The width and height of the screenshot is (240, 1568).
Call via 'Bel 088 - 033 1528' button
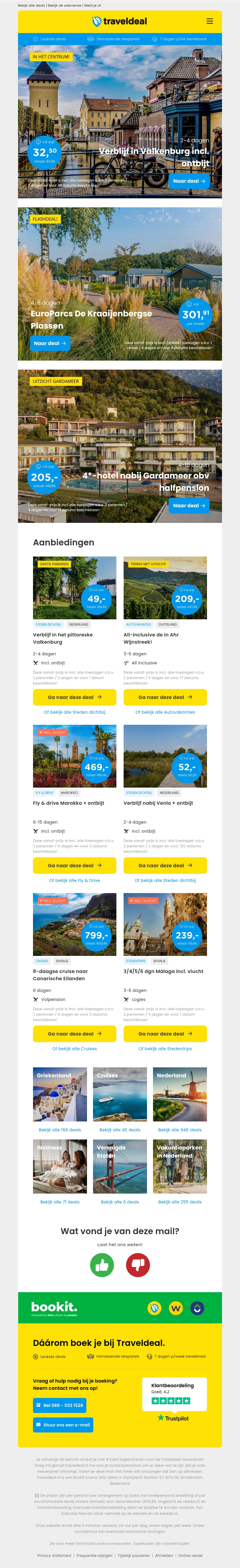point(59,1405)
